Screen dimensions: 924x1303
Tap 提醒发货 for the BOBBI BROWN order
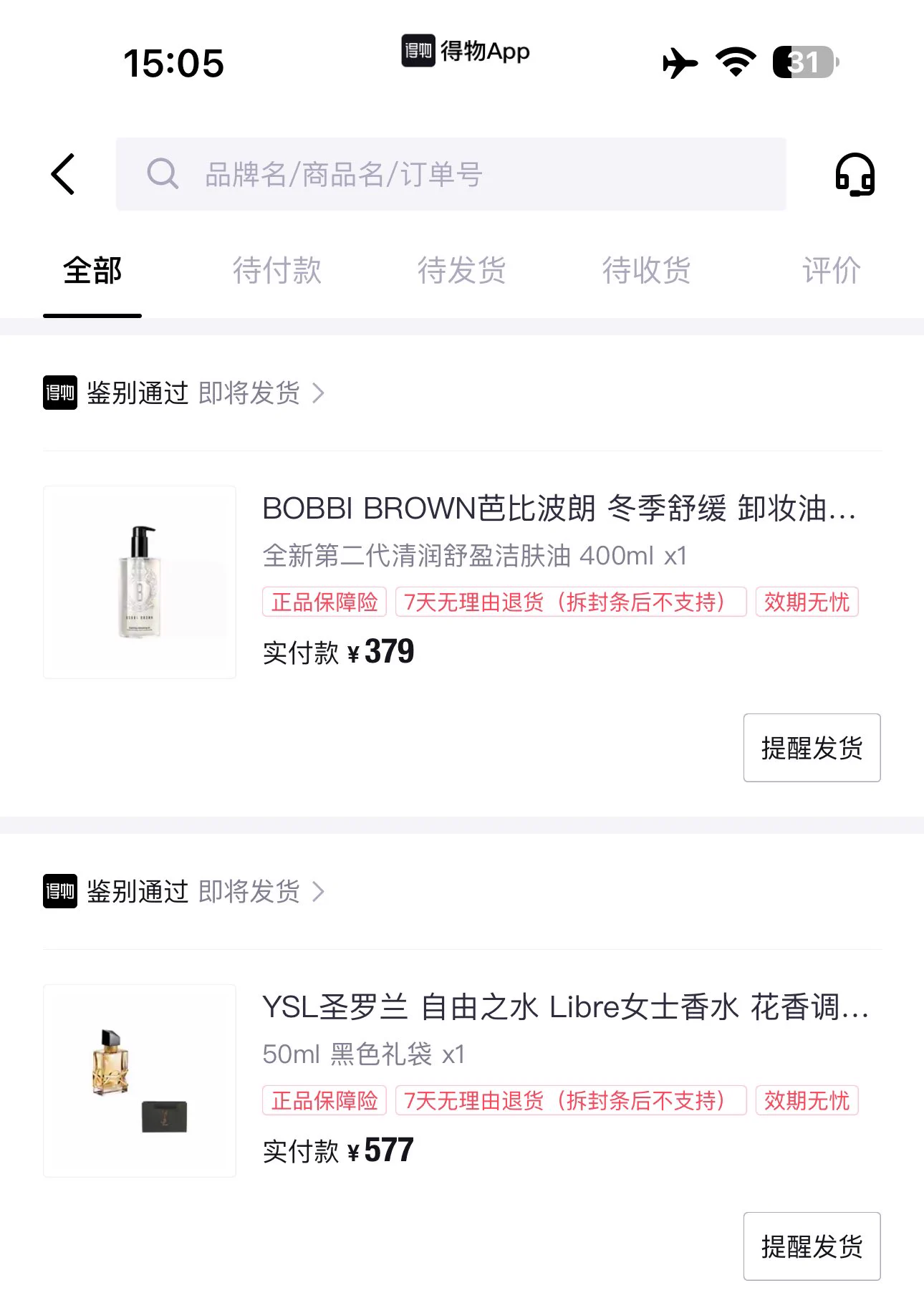811,748
